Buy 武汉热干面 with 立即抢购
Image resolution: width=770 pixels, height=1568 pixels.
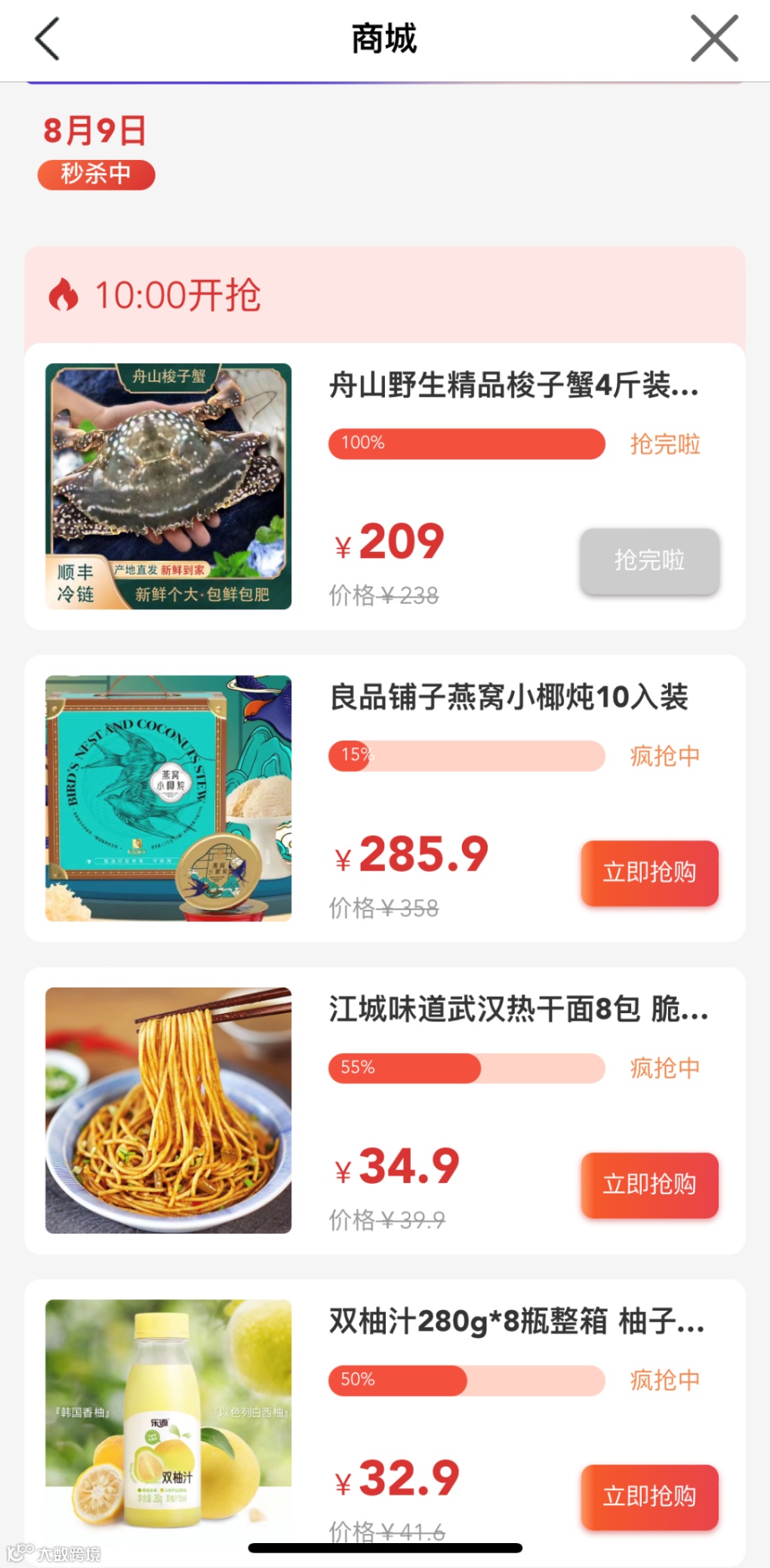[649, 1184]
